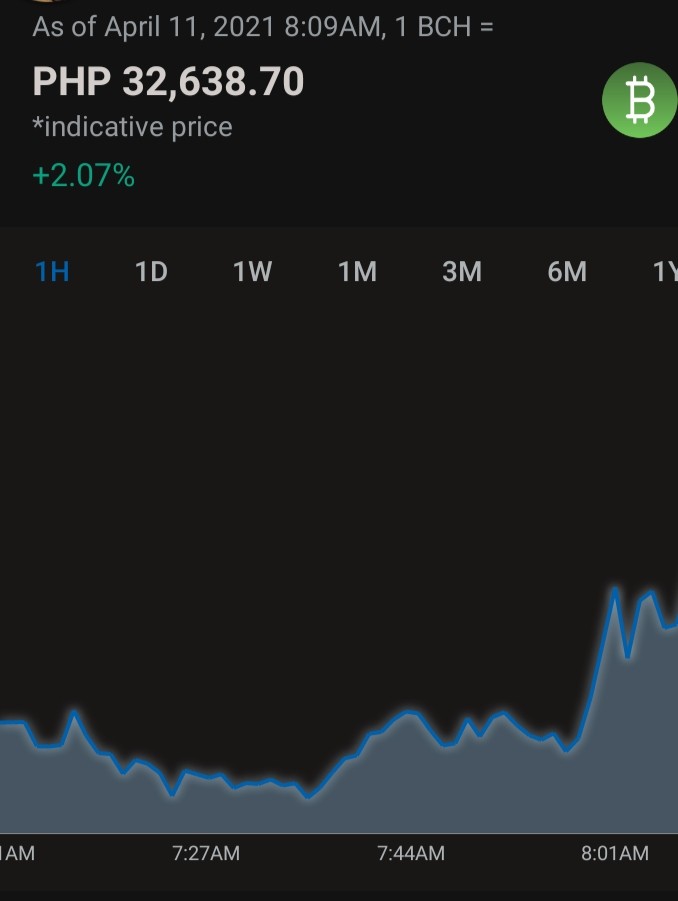Select the 1H chart range
This screenshot has height=901, width=678.
(52, 271)
